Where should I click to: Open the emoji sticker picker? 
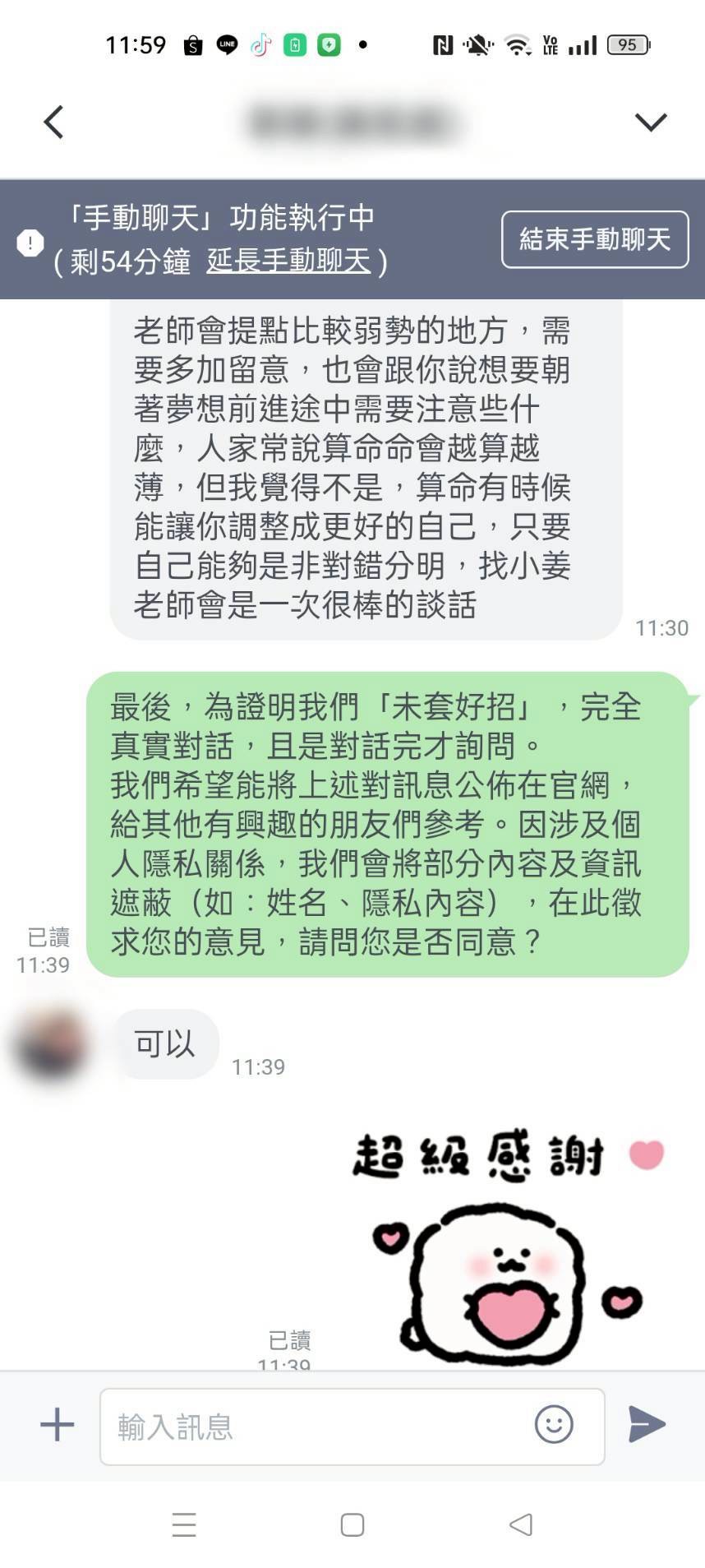click(x=554, y=1424)
